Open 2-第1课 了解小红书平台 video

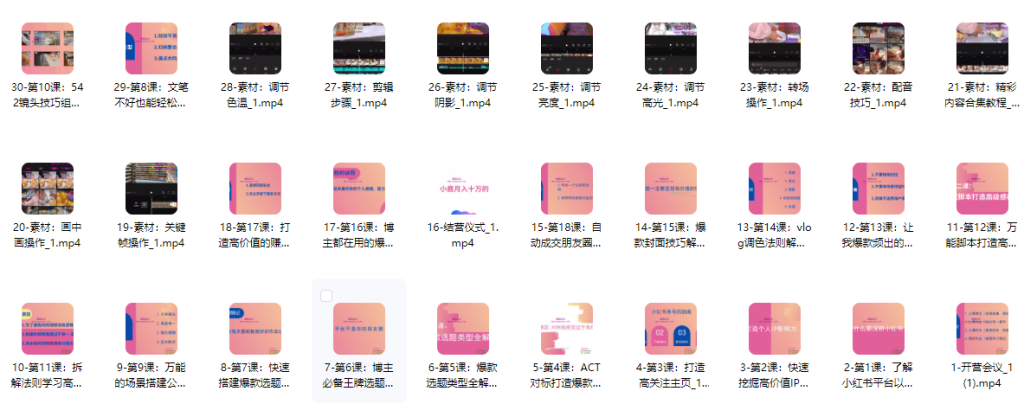[879, 329]
